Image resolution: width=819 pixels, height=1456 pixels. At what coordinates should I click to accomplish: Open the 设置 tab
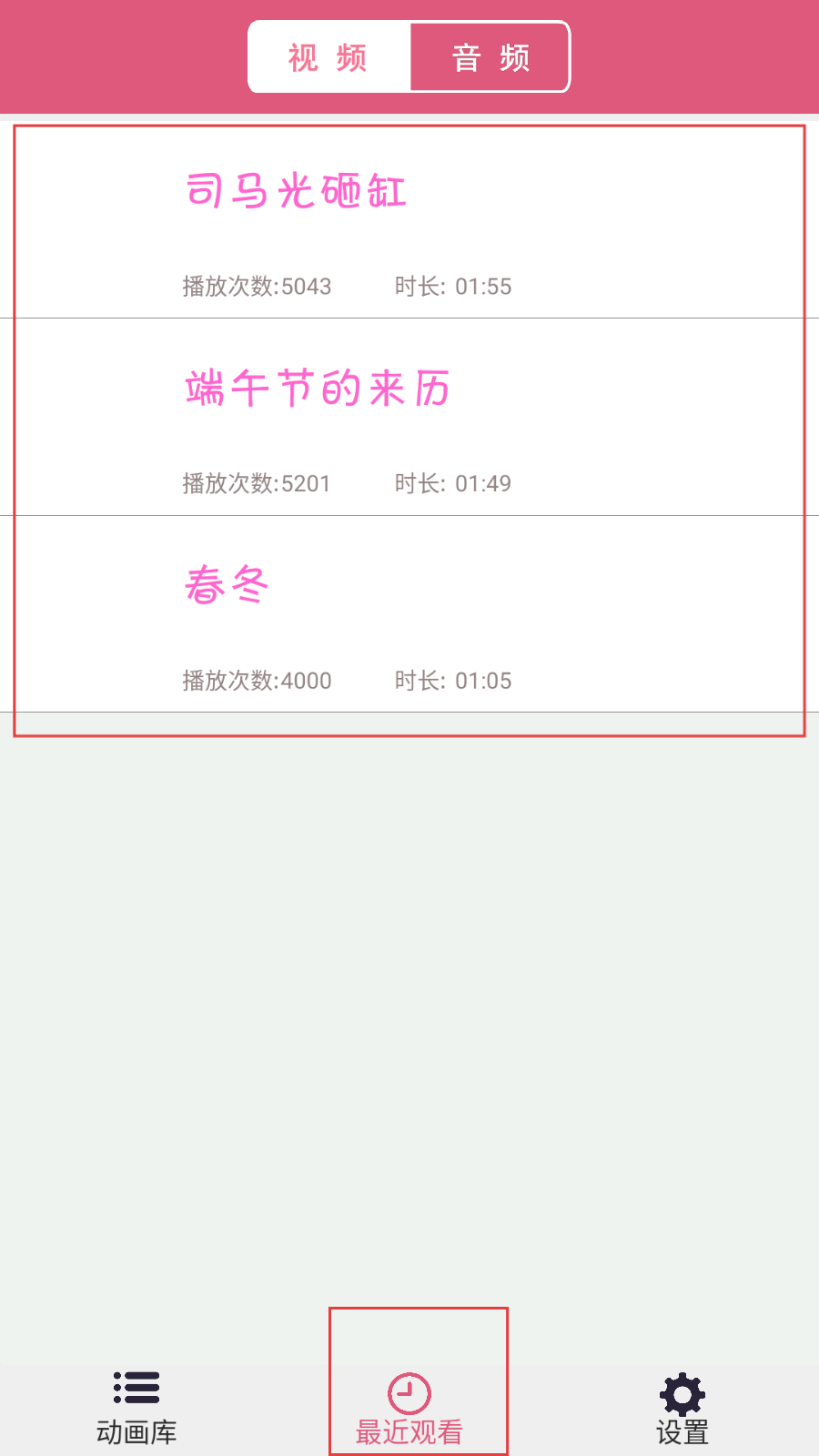[682, 1408]
